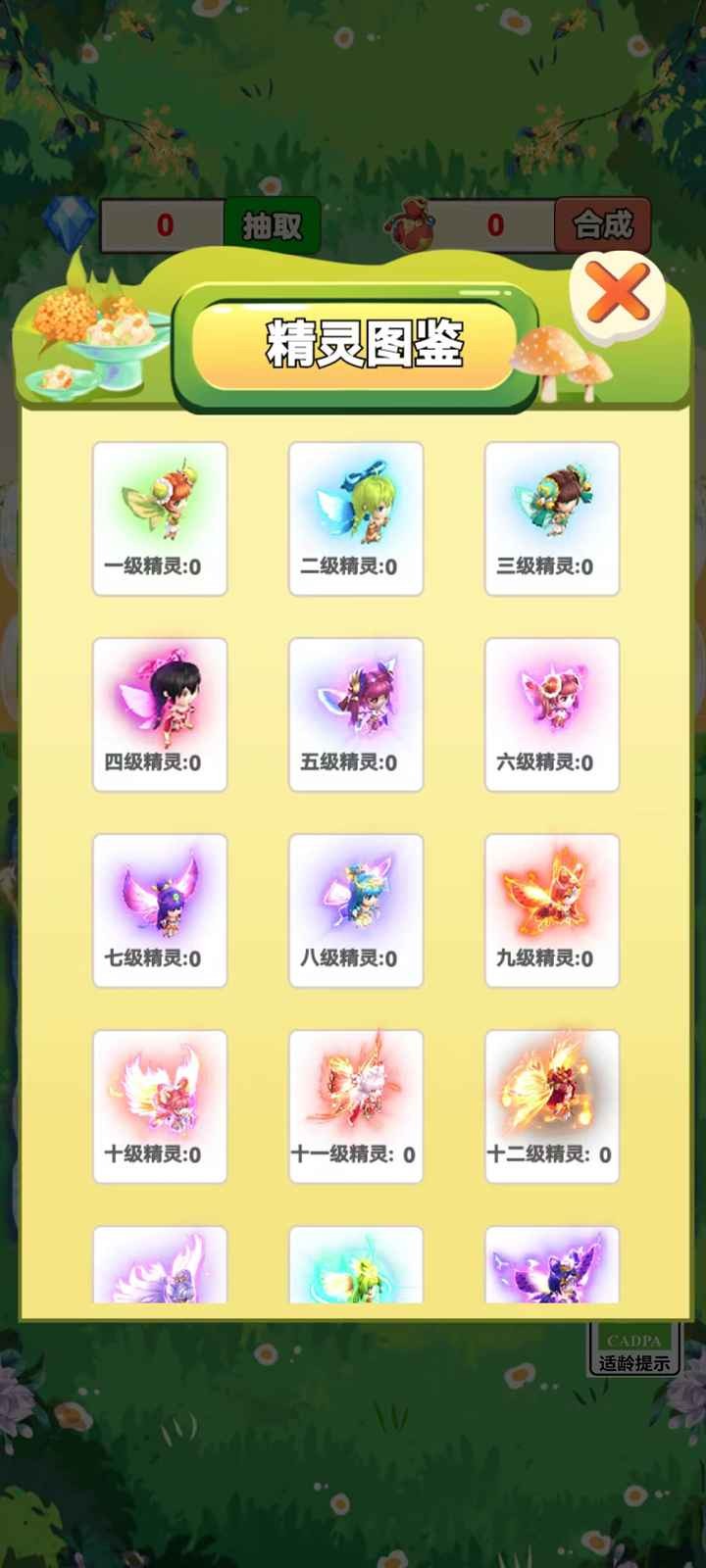Tap the 抽取 button
The image size is (706, 1568).
pos(272,226)
